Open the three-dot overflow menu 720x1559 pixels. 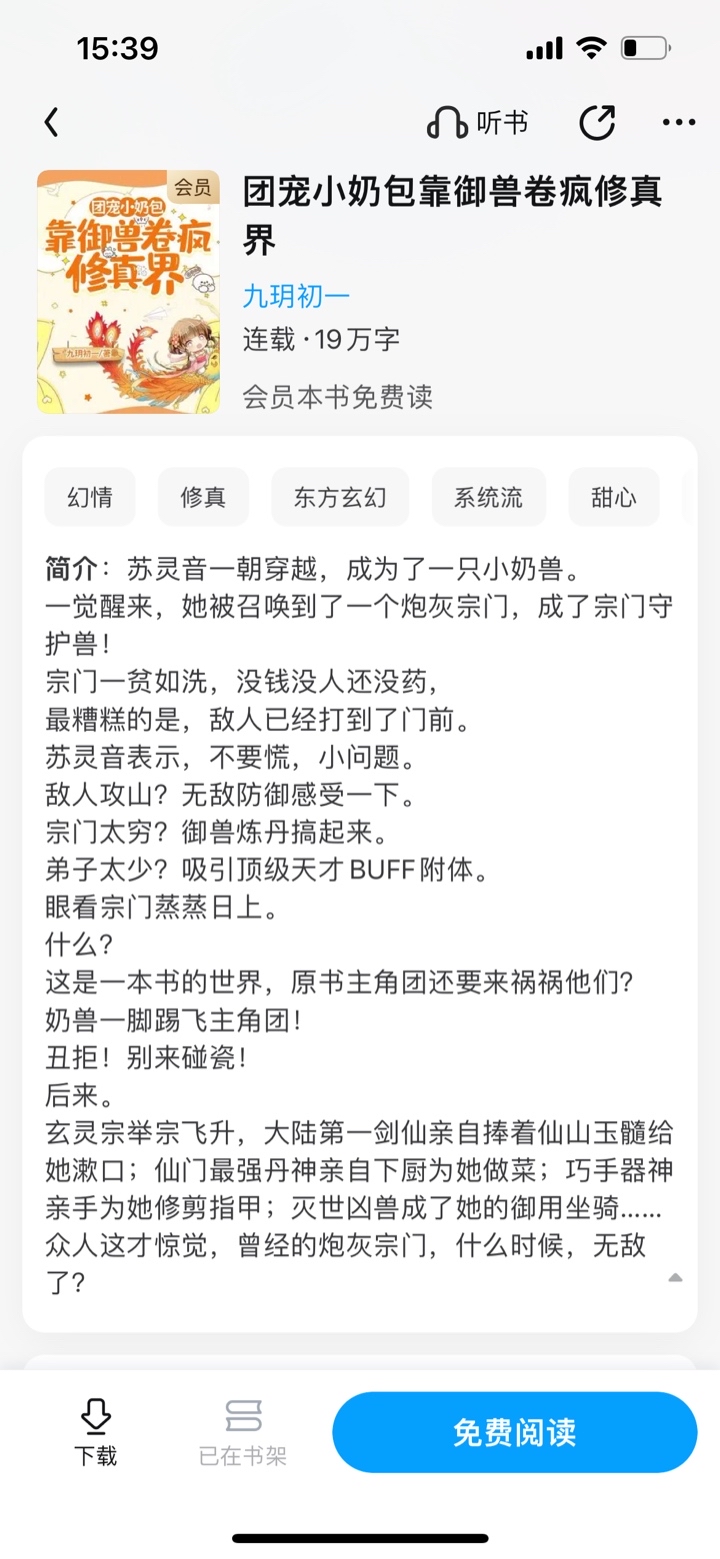(x=679, y=123)
